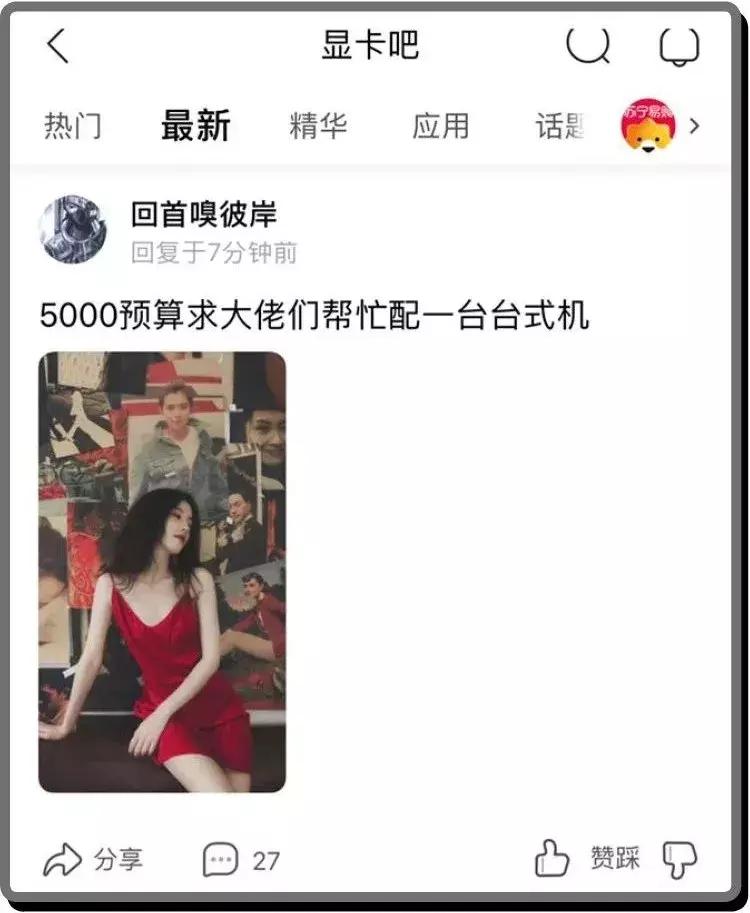Open the notification bell icon

(x=676, y=45)
